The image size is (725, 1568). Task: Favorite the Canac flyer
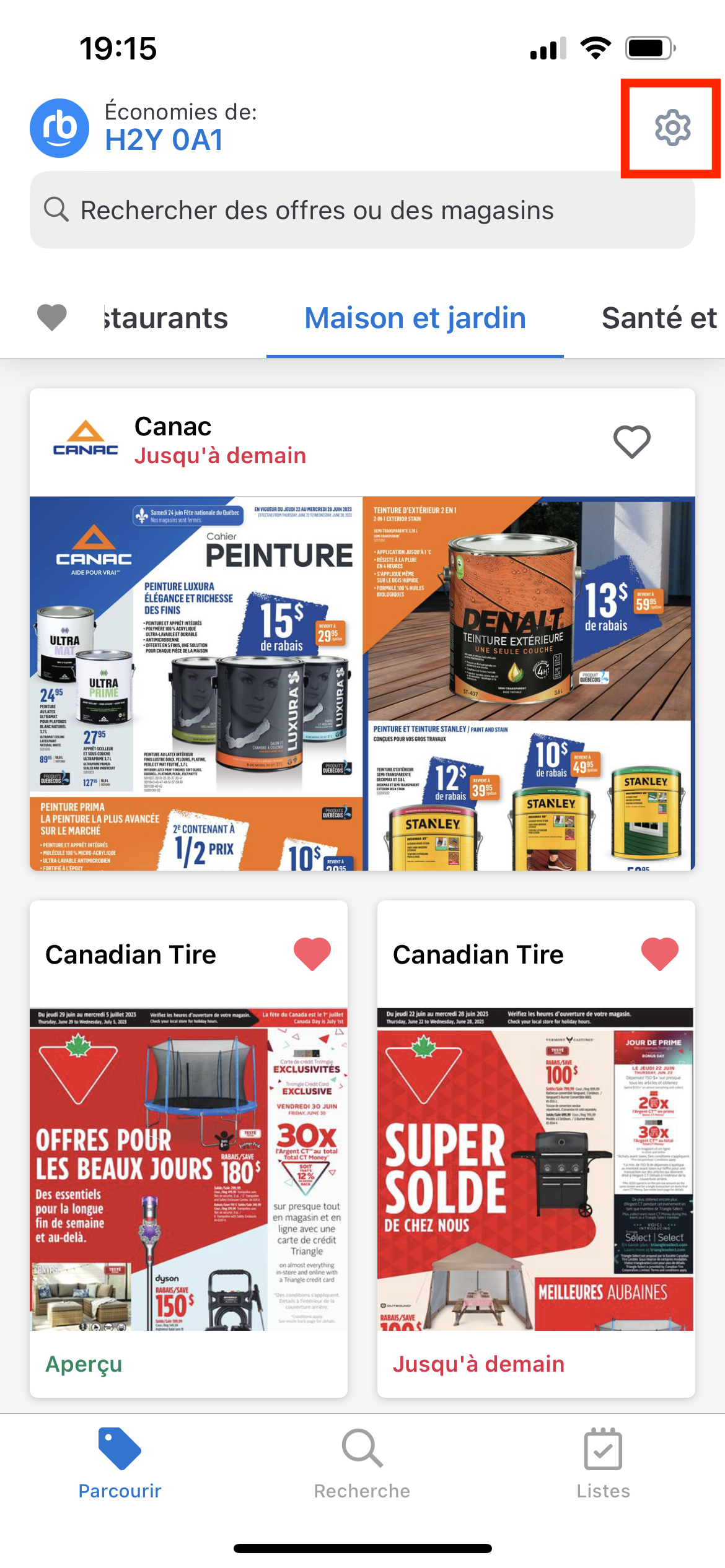(631, 442)
